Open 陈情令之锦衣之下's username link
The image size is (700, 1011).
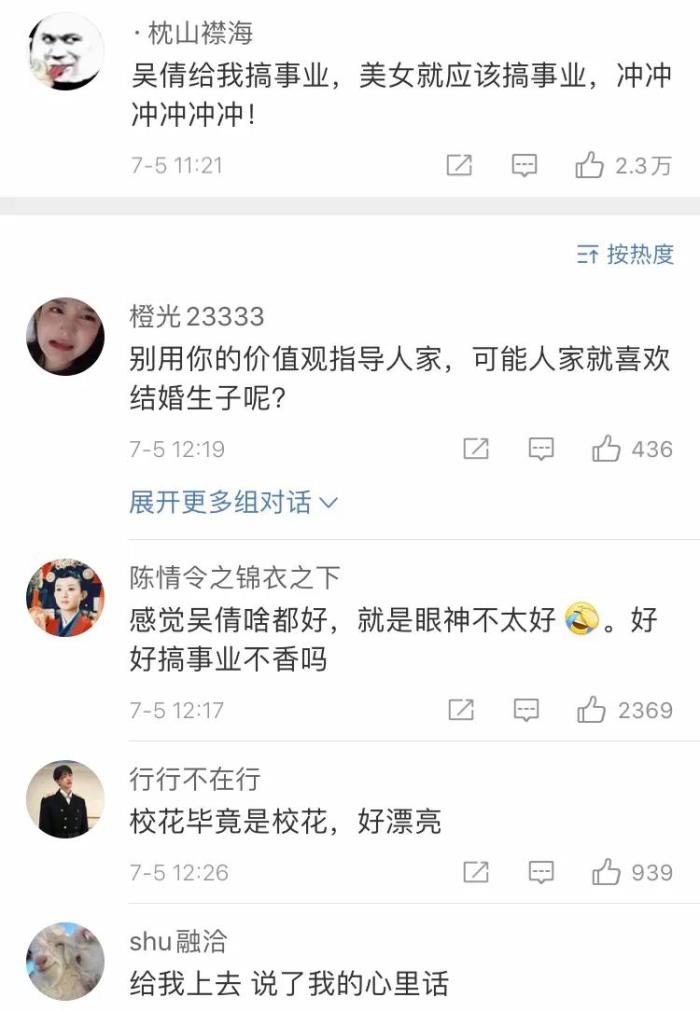[235, 577]
